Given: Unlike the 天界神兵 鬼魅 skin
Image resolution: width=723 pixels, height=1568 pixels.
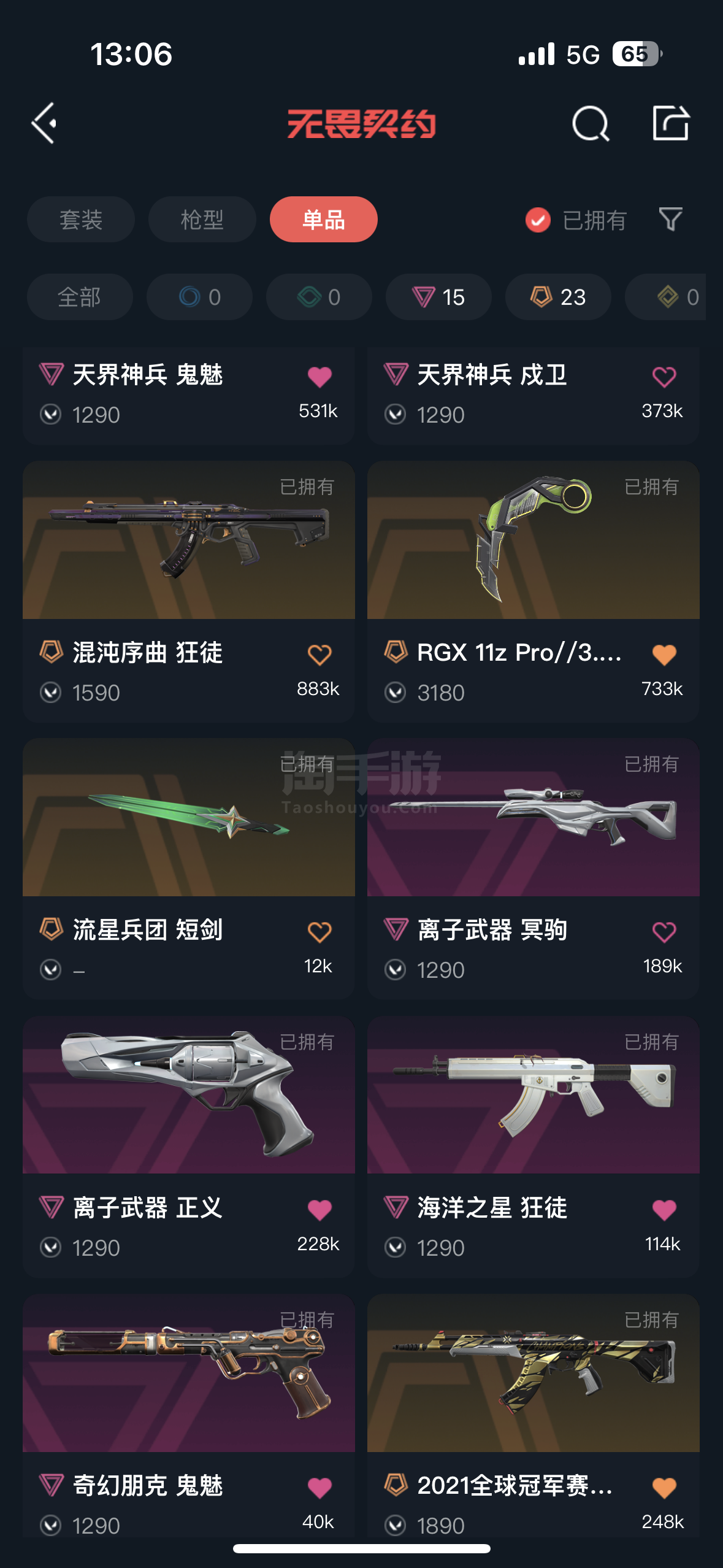Looking at the screenshot, I should pyautogui.click(x=319, y=377).
